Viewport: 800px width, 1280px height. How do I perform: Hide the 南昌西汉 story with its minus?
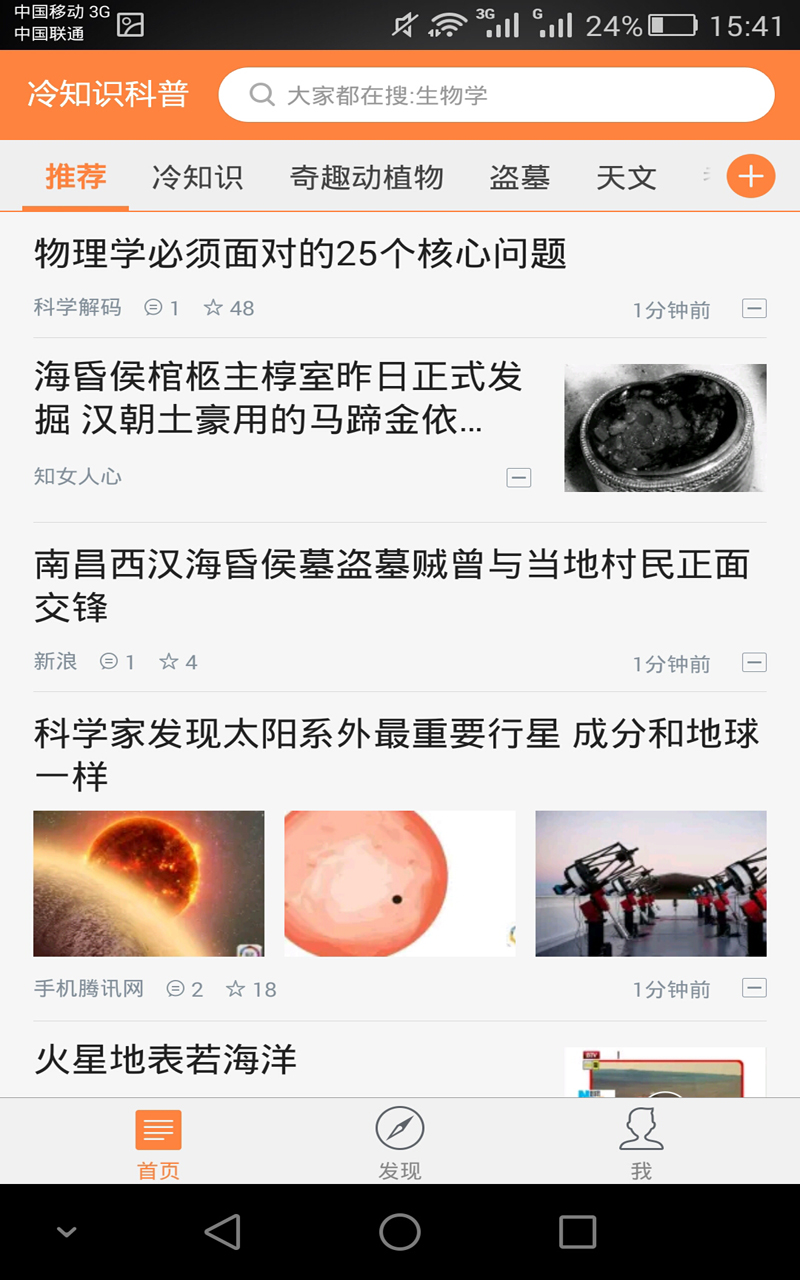pos(755,662)
